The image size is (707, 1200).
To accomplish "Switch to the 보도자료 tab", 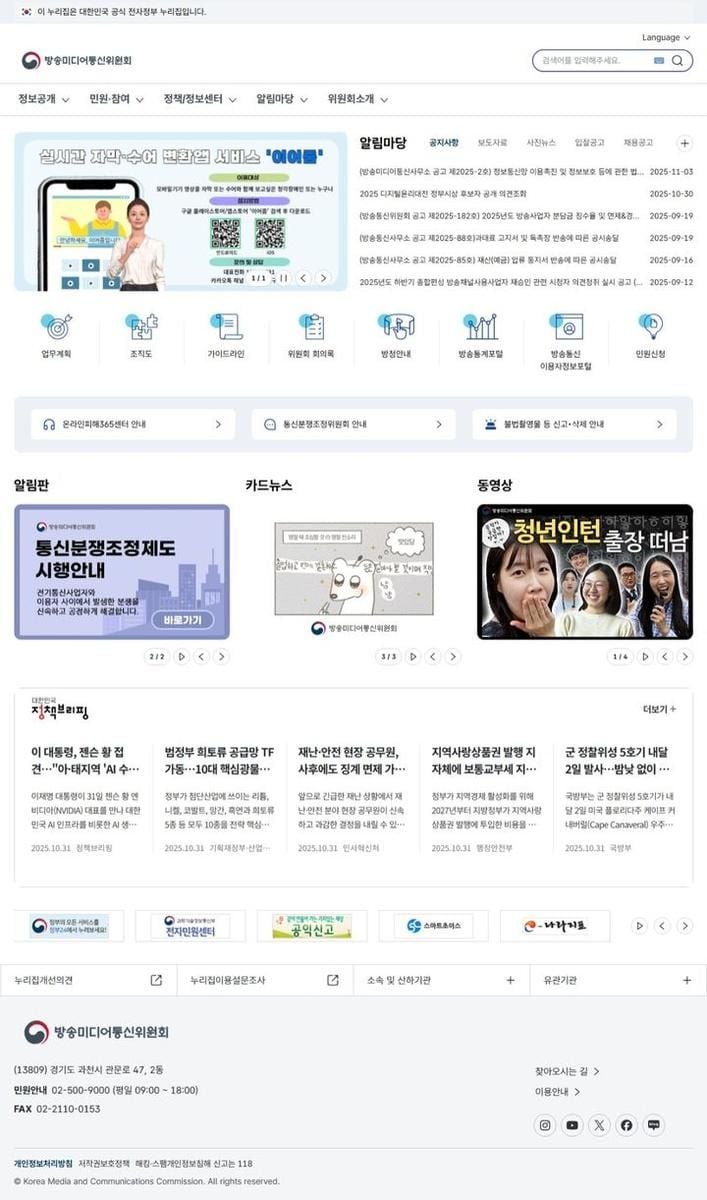I will [492, 143].
